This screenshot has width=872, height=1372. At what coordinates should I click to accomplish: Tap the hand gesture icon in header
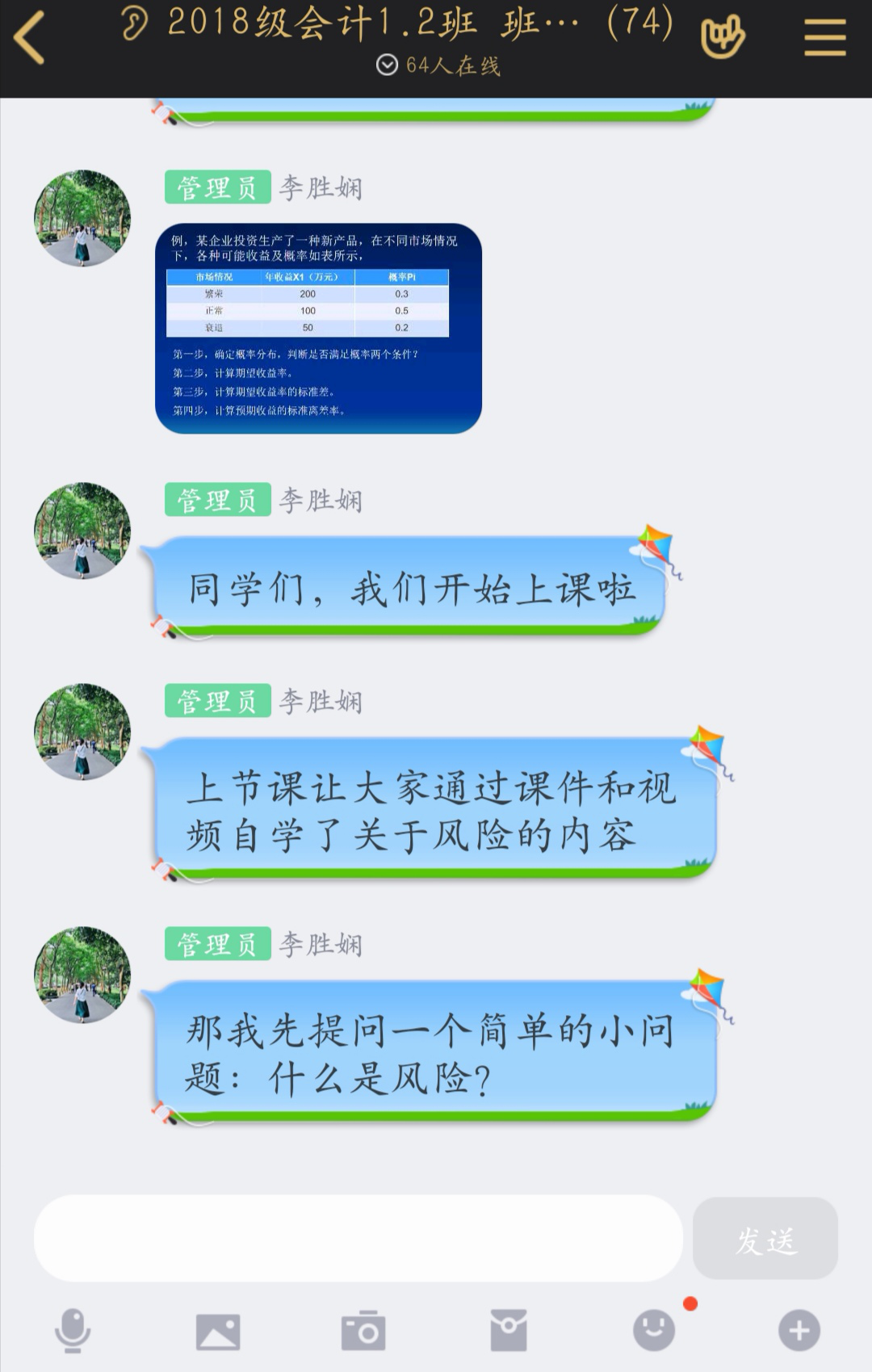click(722, 37)
